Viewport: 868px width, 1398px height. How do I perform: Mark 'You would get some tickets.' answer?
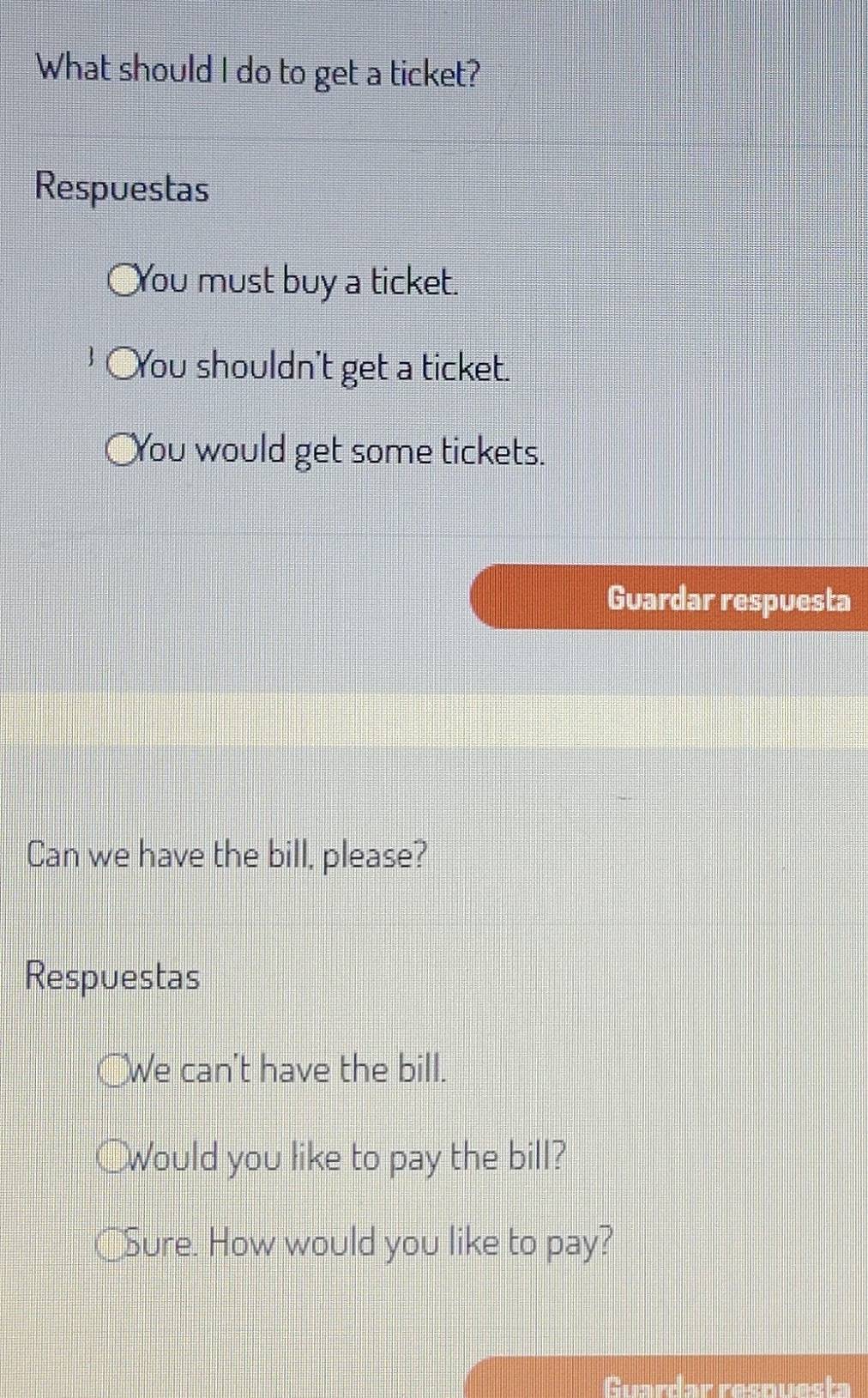click(x=122, y=450)
